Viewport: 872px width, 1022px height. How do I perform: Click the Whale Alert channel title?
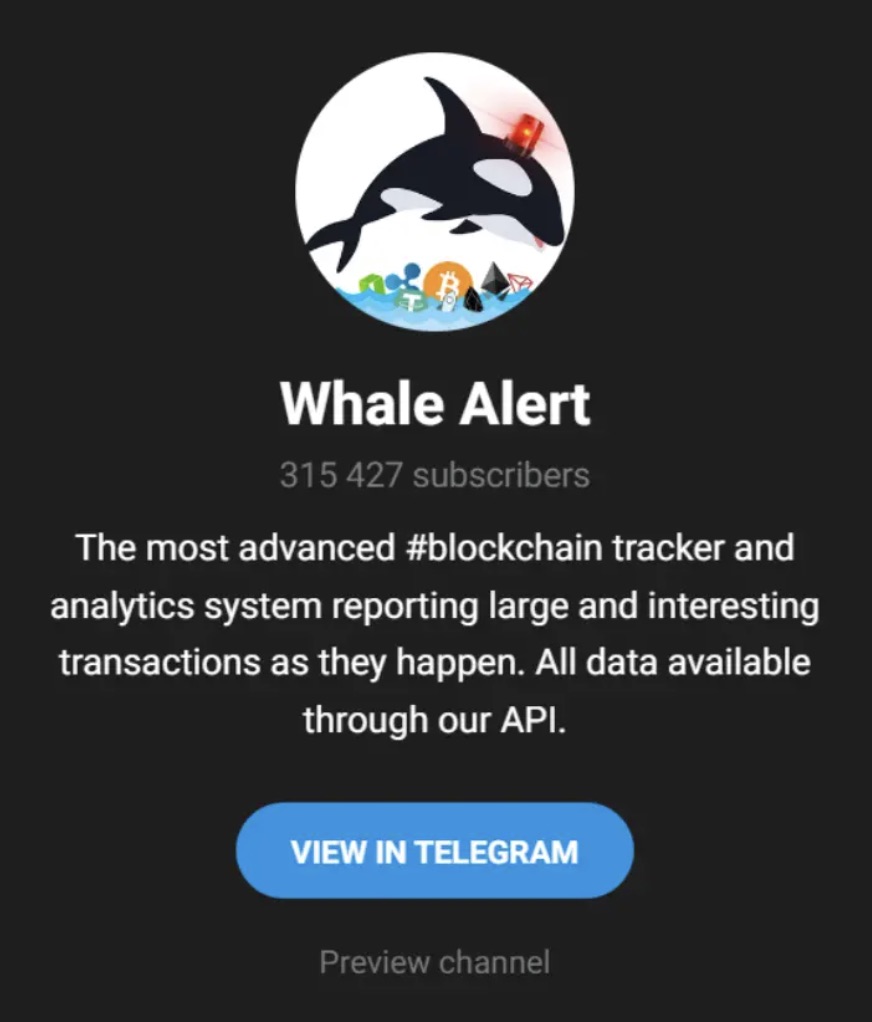[435, 403]
